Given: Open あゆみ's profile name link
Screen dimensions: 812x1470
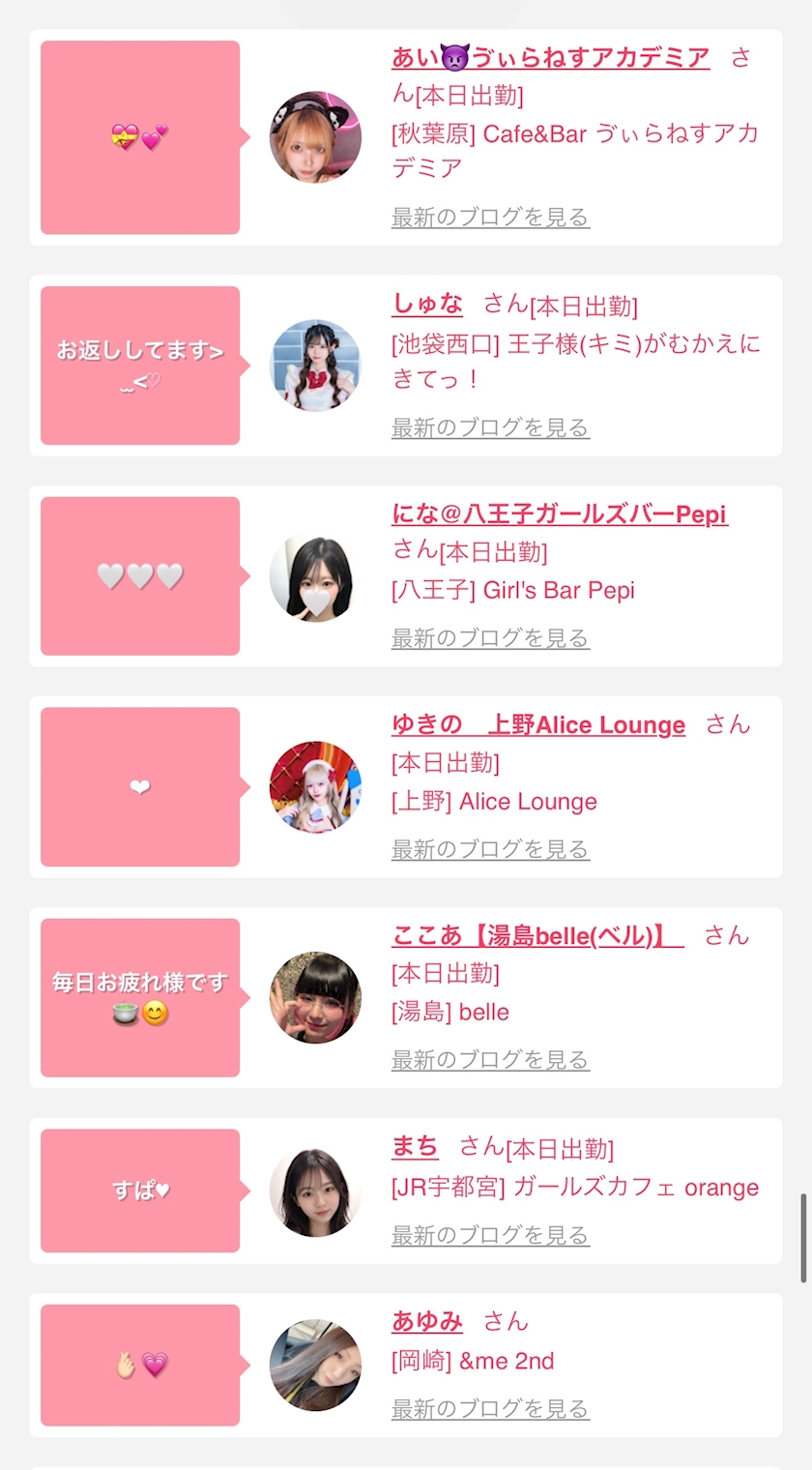Looking at the screenshot, I should [x=427, y=1321].
